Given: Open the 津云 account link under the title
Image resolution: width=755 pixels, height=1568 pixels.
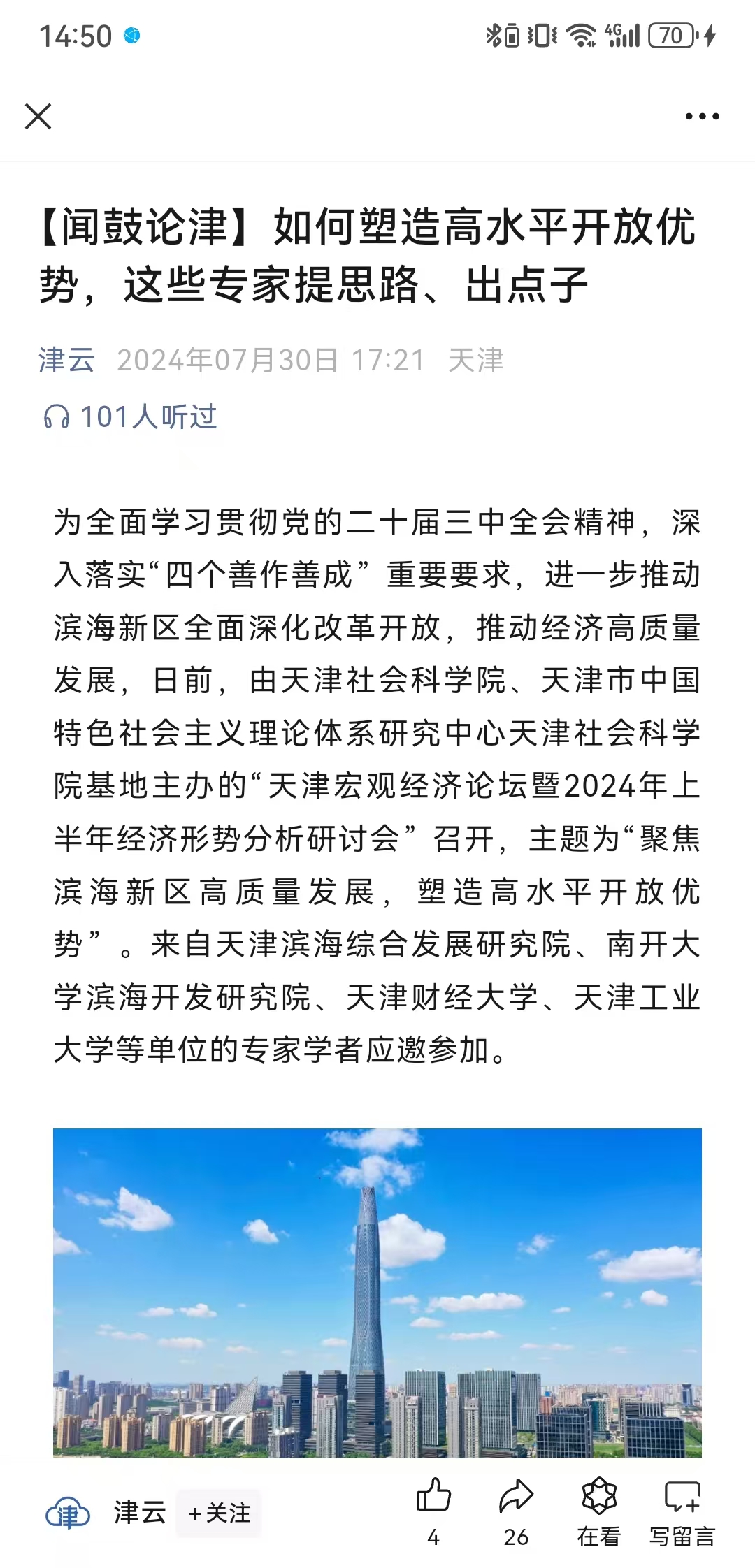Looking at the screenshot, I should tap(66, 361).
